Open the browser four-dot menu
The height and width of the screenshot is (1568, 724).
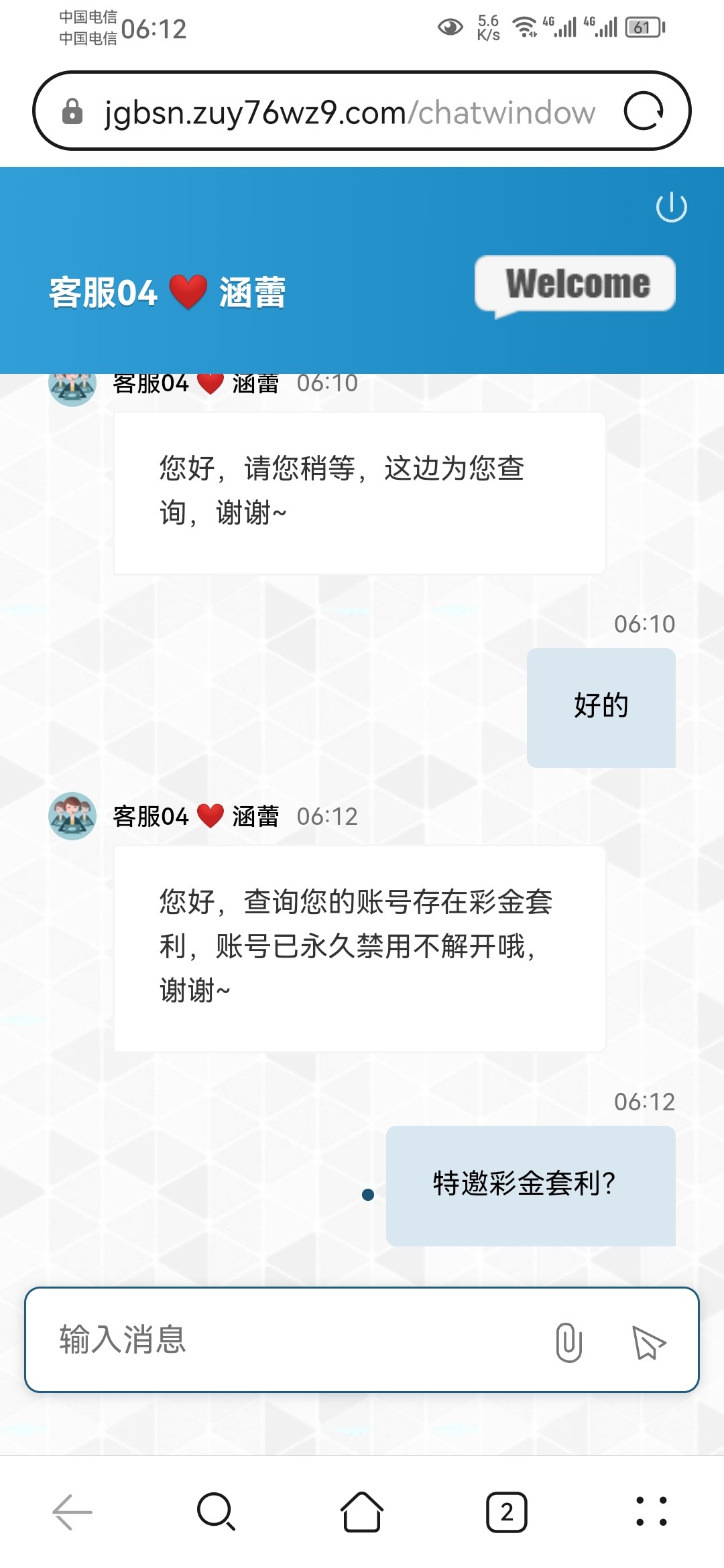pos(651,1512)
